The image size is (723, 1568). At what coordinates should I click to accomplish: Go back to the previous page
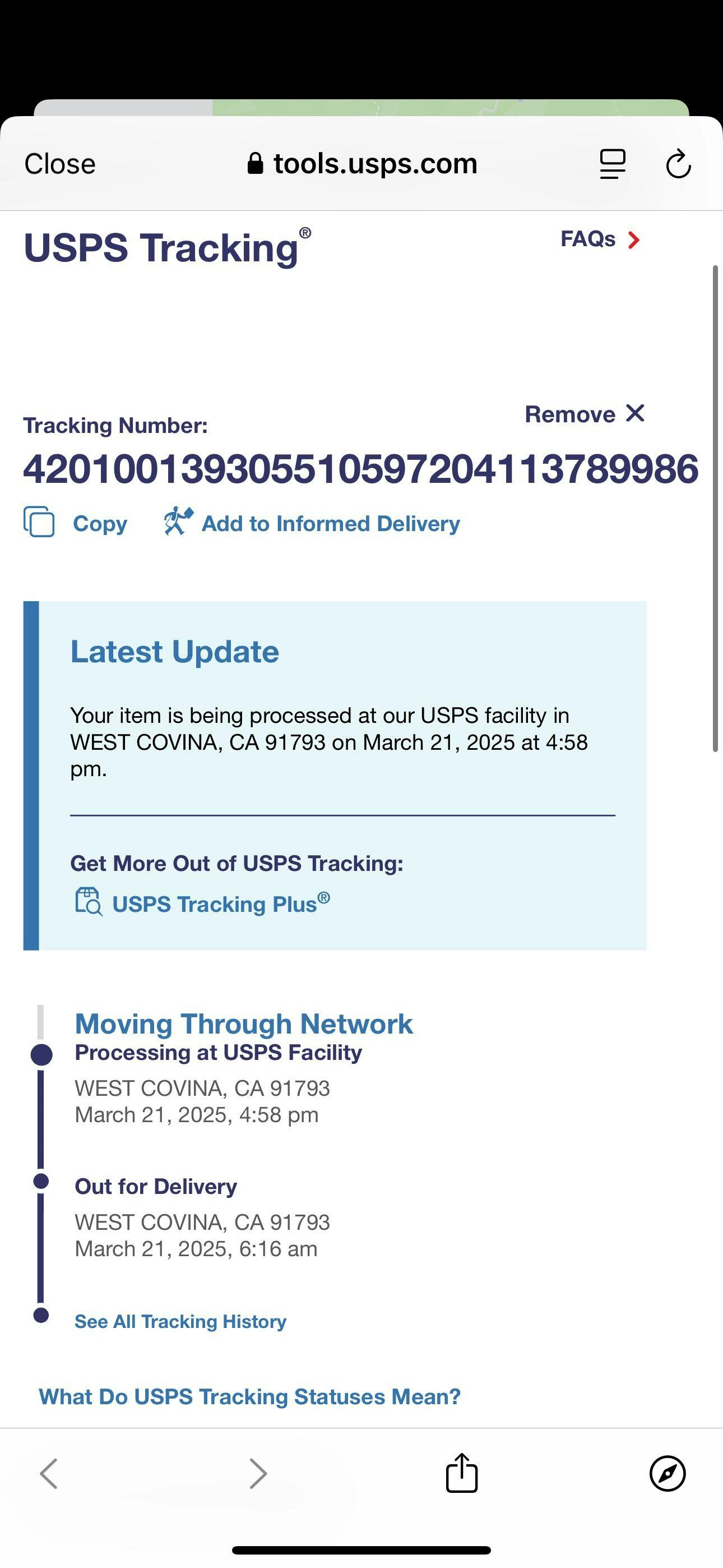point(49,1474)
